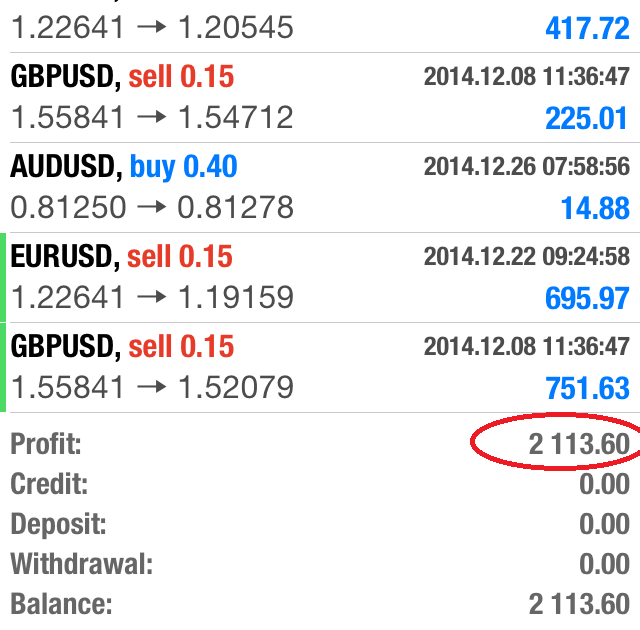Open the GBPUSD sell trade with 751.63 profit
This screenshot has width=640, height=630.
click(320, 367)
